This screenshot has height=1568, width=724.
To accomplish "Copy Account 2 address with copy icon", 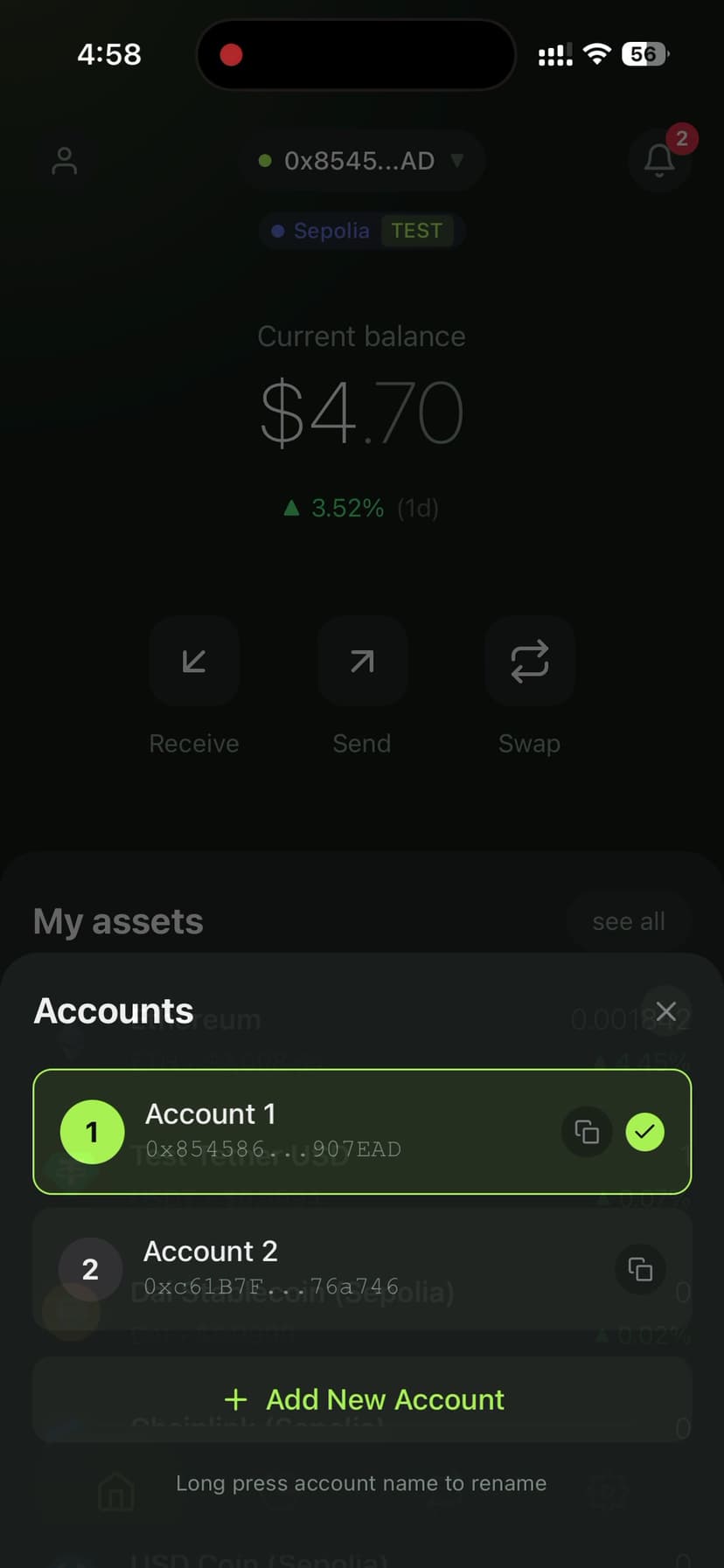I will click(641, 1270).
